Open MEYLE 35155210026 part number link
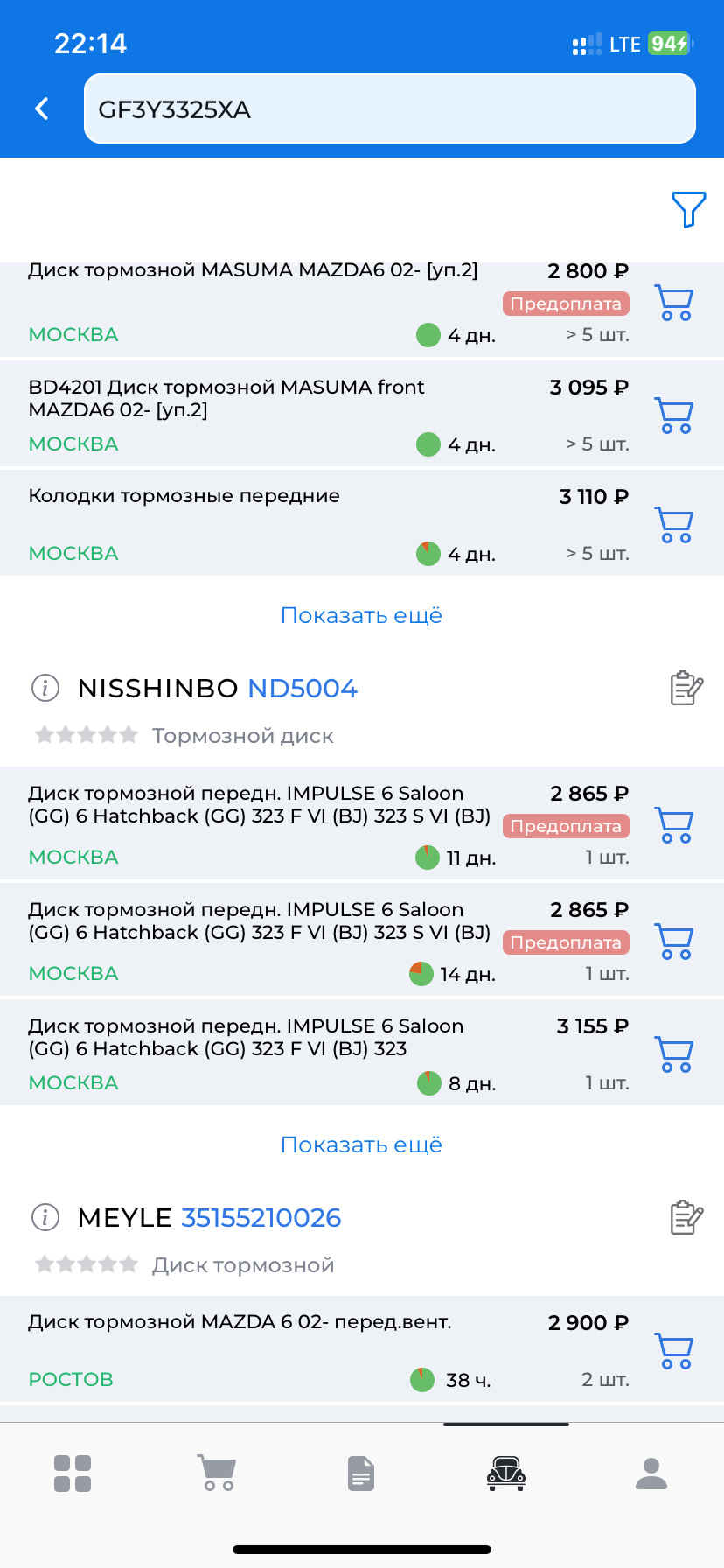 tap(261, 1218)
